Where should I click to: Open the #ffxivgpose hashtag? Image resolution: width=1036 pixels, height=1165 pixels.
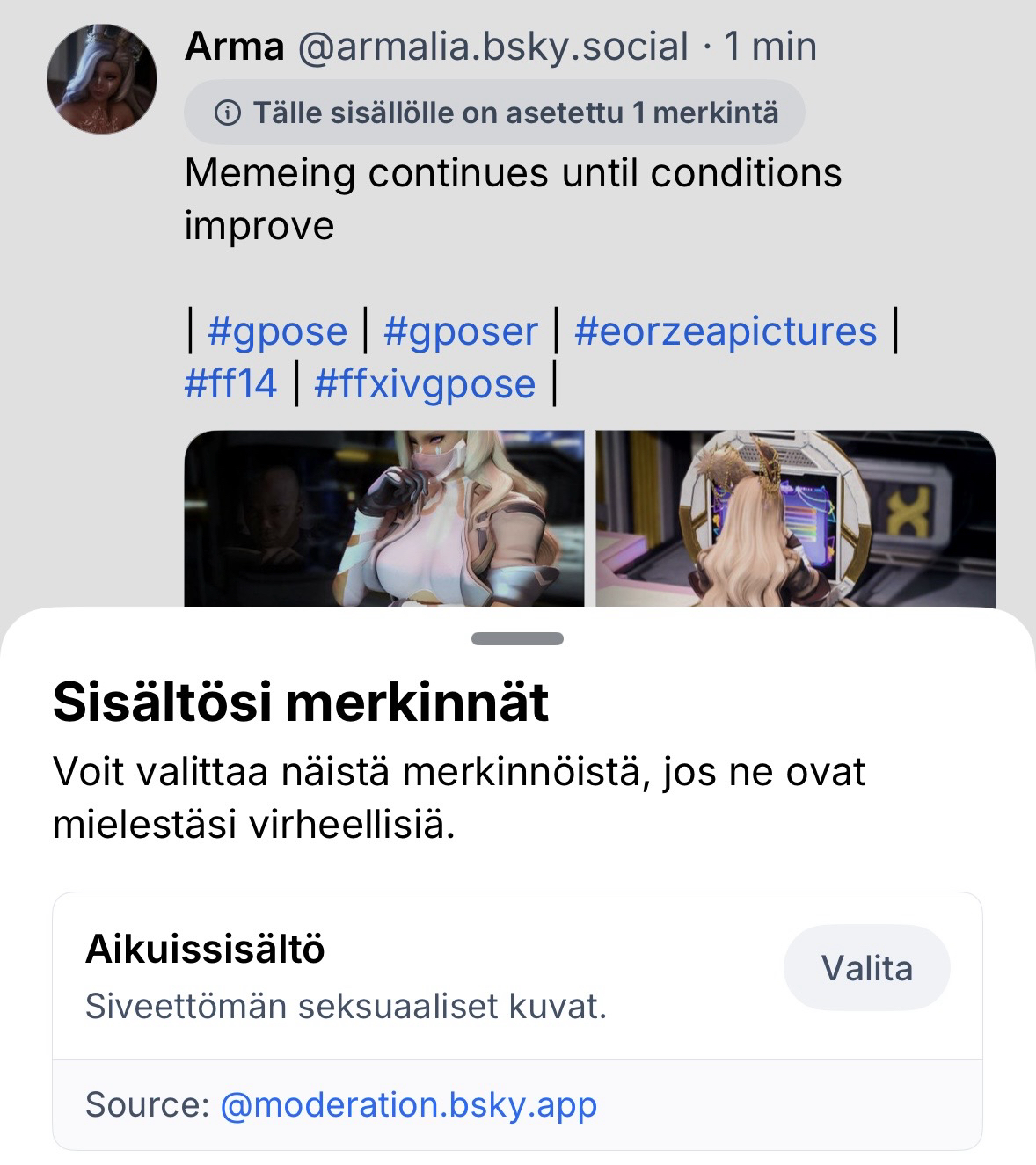[425, 384]
